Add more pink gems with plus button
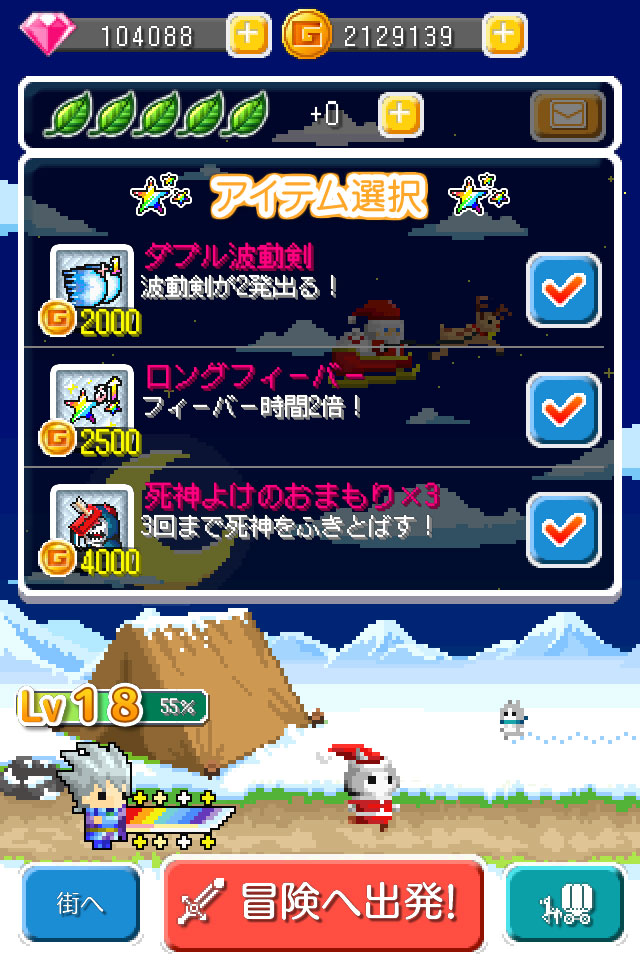Screen dimensions: 640x960 pyautogui.click(x=248, y=36)
